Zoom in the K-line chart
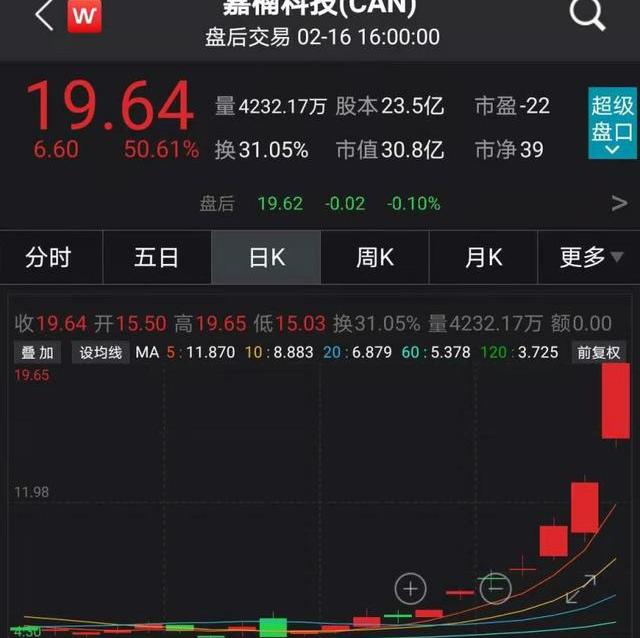This screenshot has width=640, height=638. pos(411,588)
